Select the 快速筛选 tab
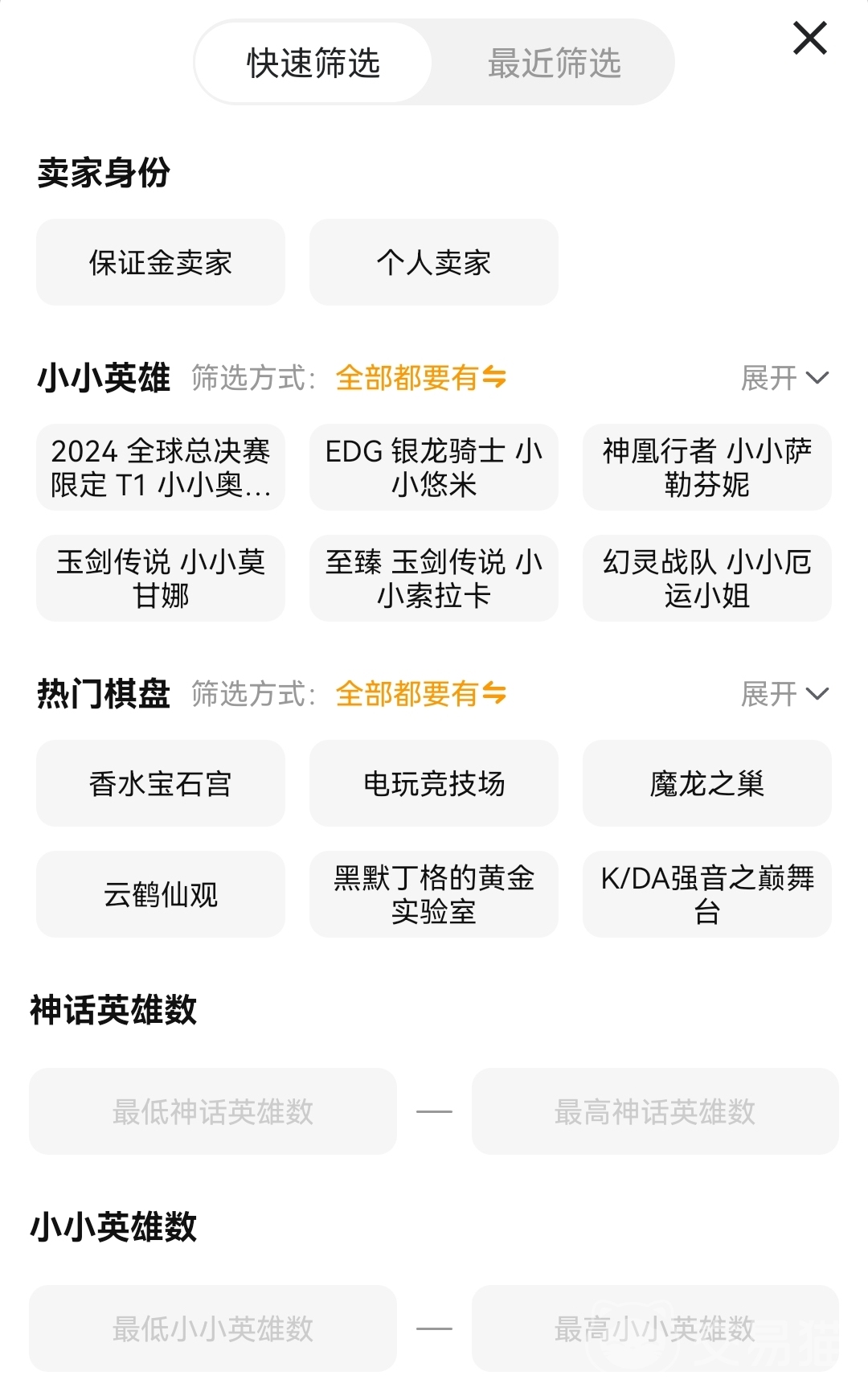The height and width of the screenshot is (1396, 868). 313,63
